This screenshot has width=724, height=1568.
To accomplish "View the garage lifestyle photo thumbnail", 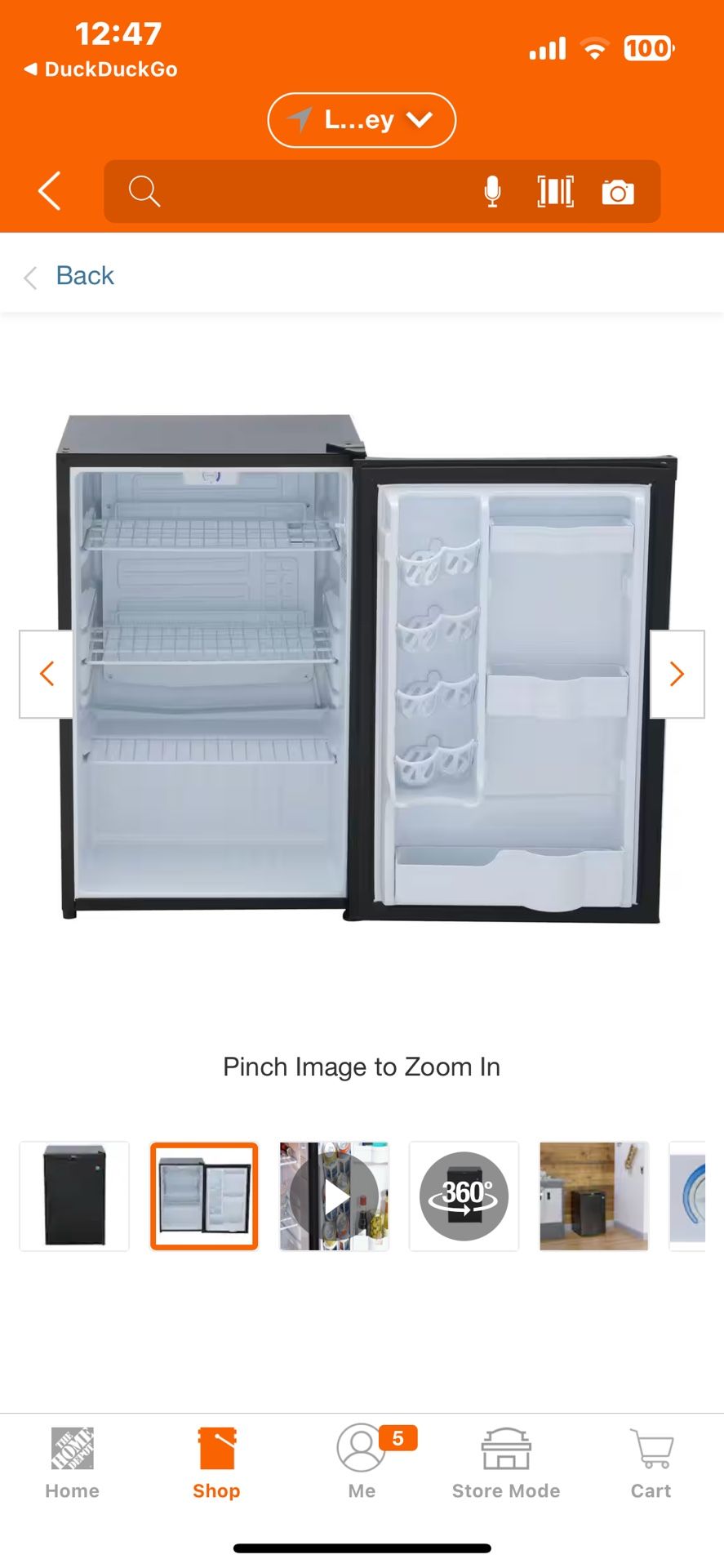I will (x=593, y=1196).
